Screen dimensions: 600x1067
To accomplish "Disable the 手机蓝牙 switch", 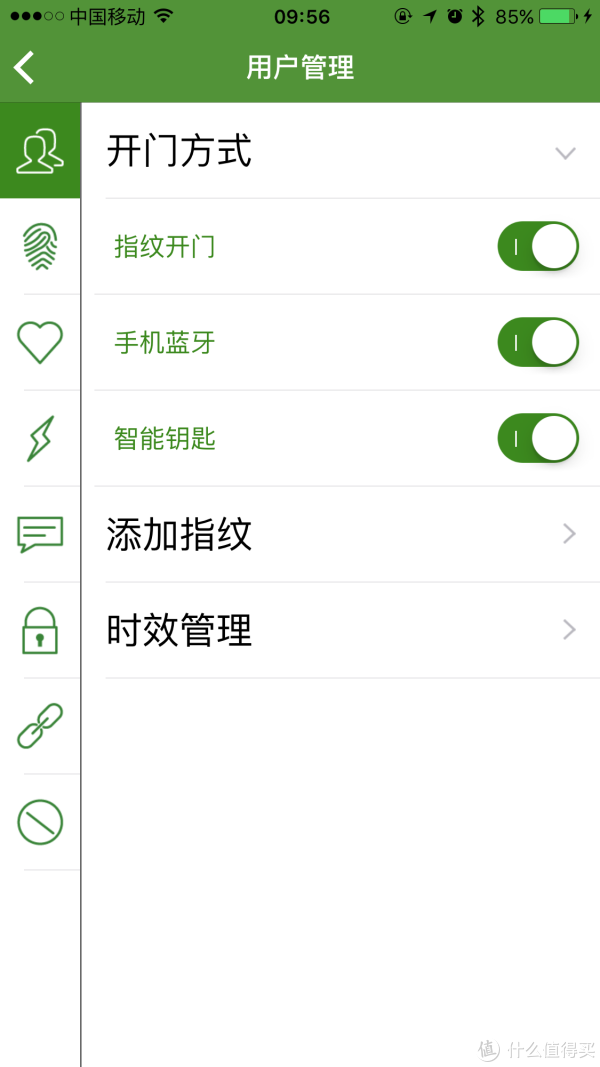I will (x=538, y=342).
